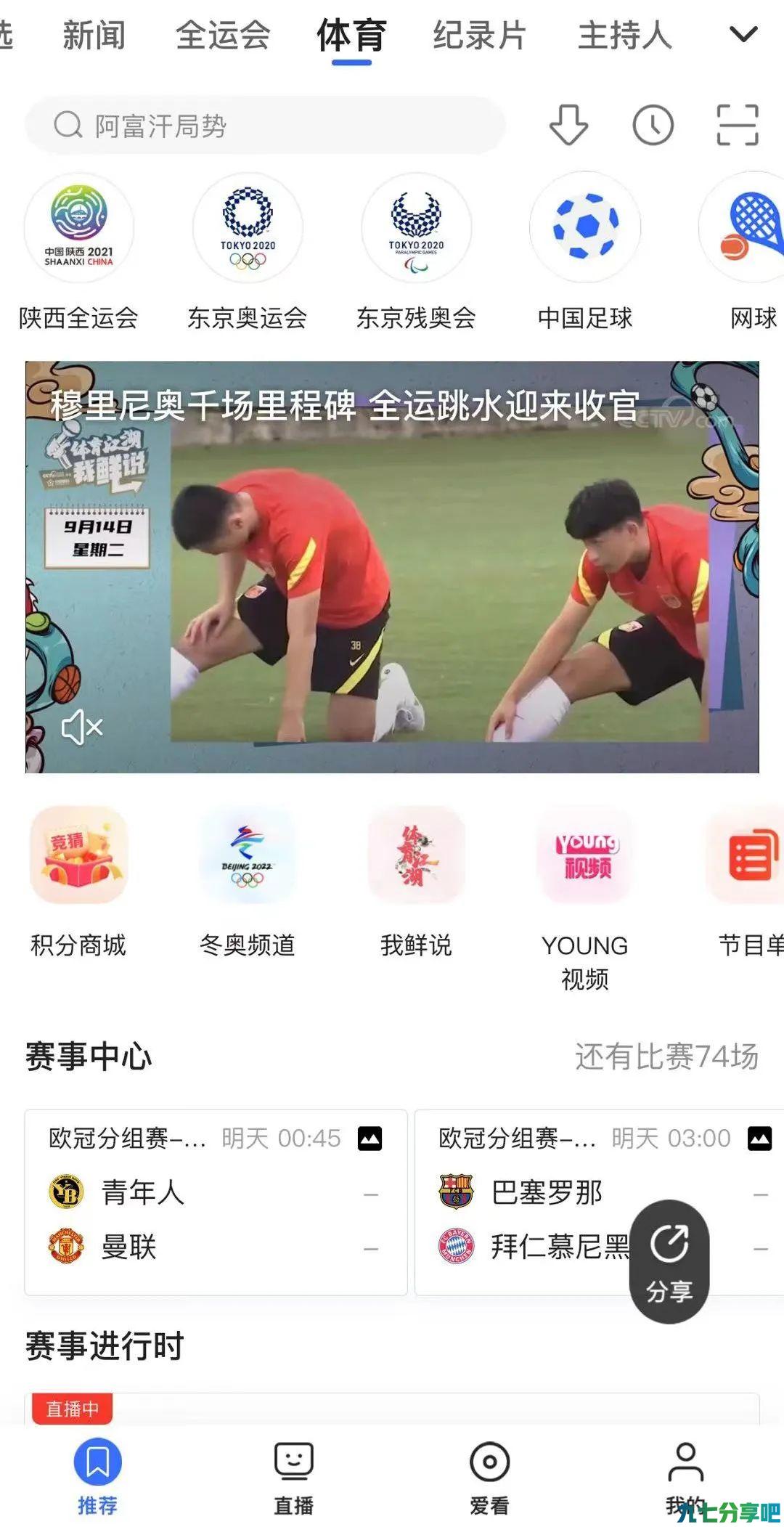Open the watch history clock icon
784x1527 pixels.
point(653,125)
